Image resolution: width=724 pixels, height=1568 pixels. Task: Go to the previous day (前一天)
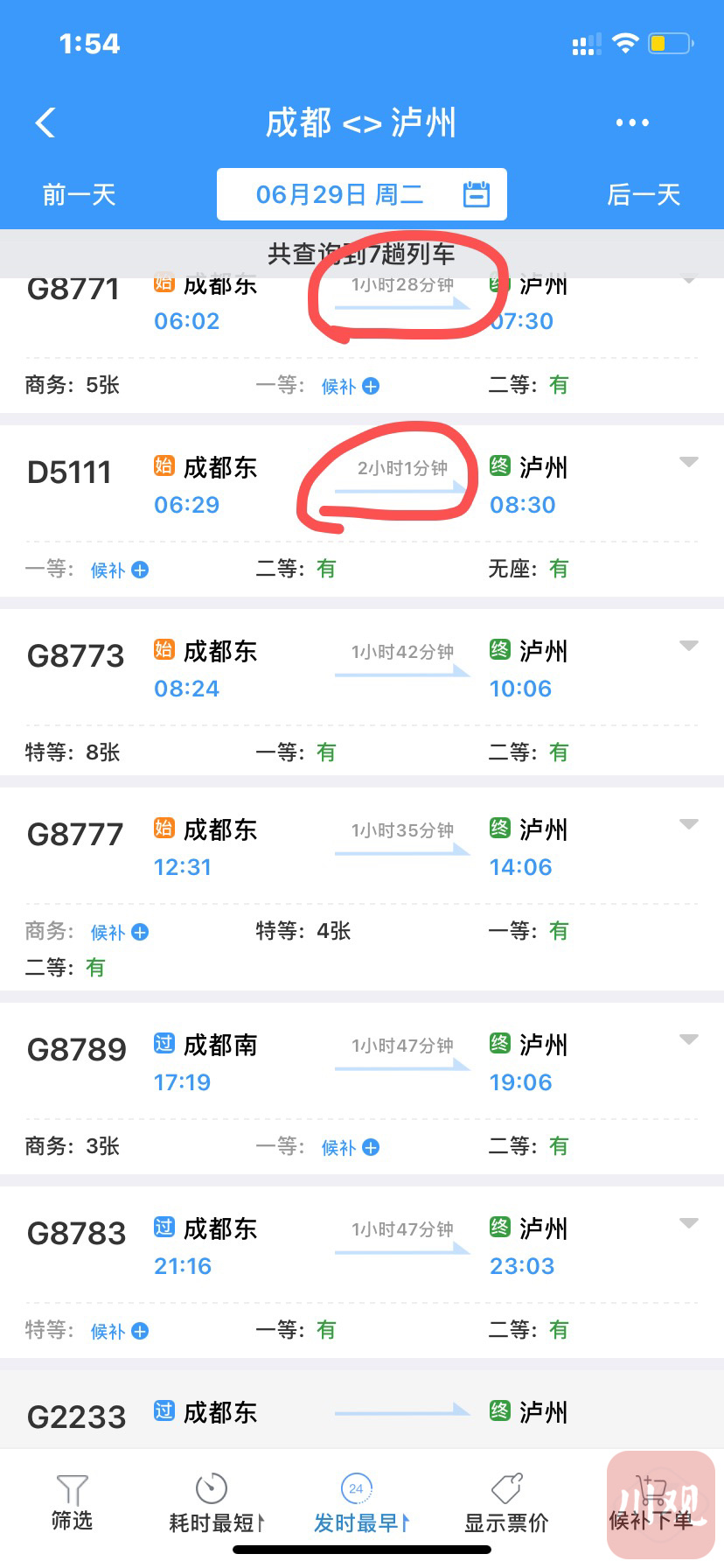tap(80, 194)
